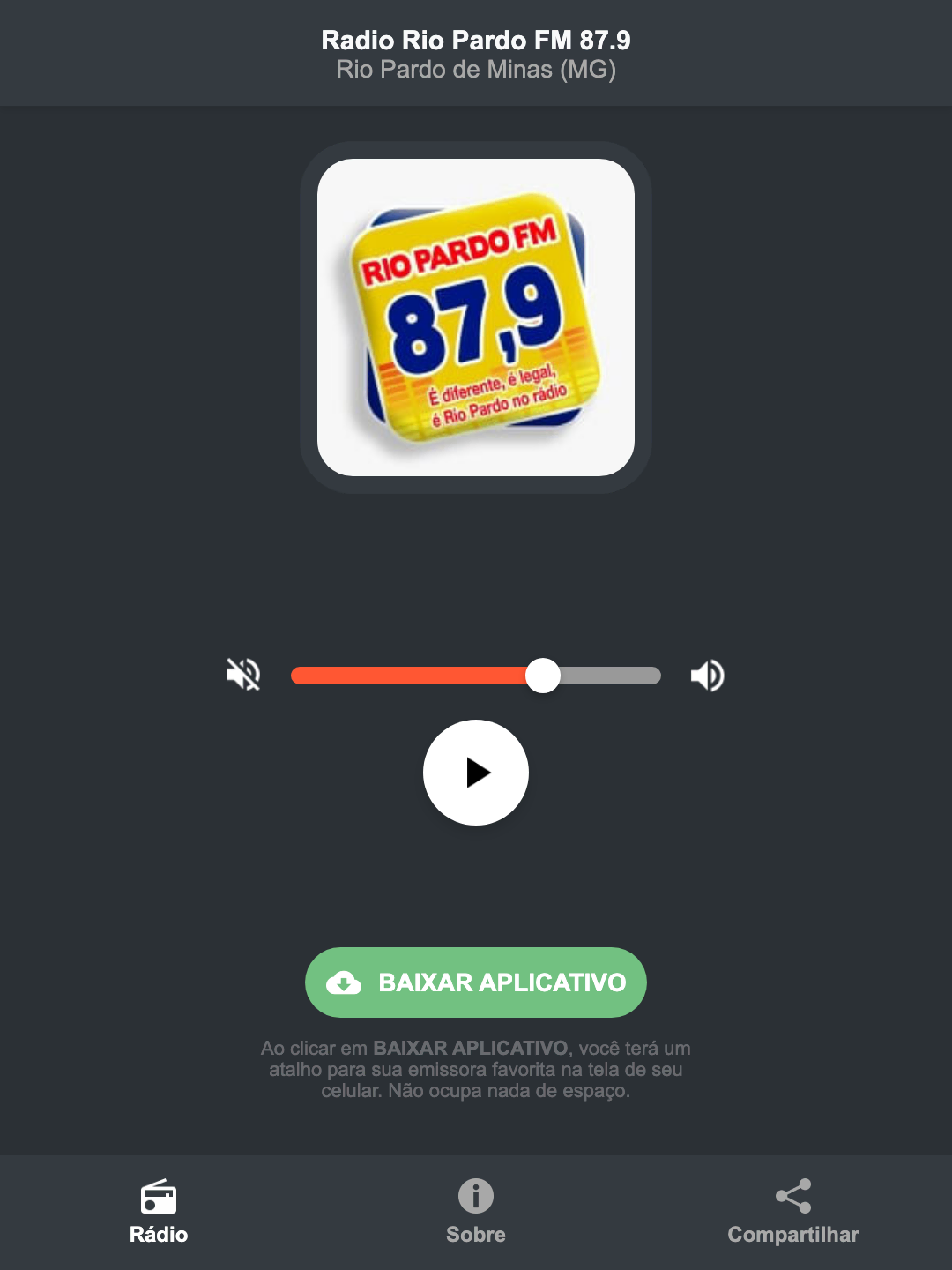Click the speaker icon to raise volume
The image size is (952, 1270).
point(706,675)
